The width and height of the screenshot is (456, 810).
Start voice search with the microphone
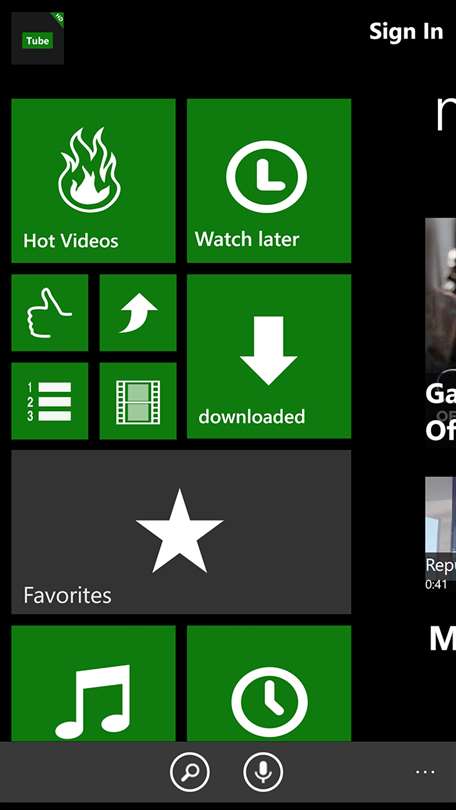coord(263,772)
